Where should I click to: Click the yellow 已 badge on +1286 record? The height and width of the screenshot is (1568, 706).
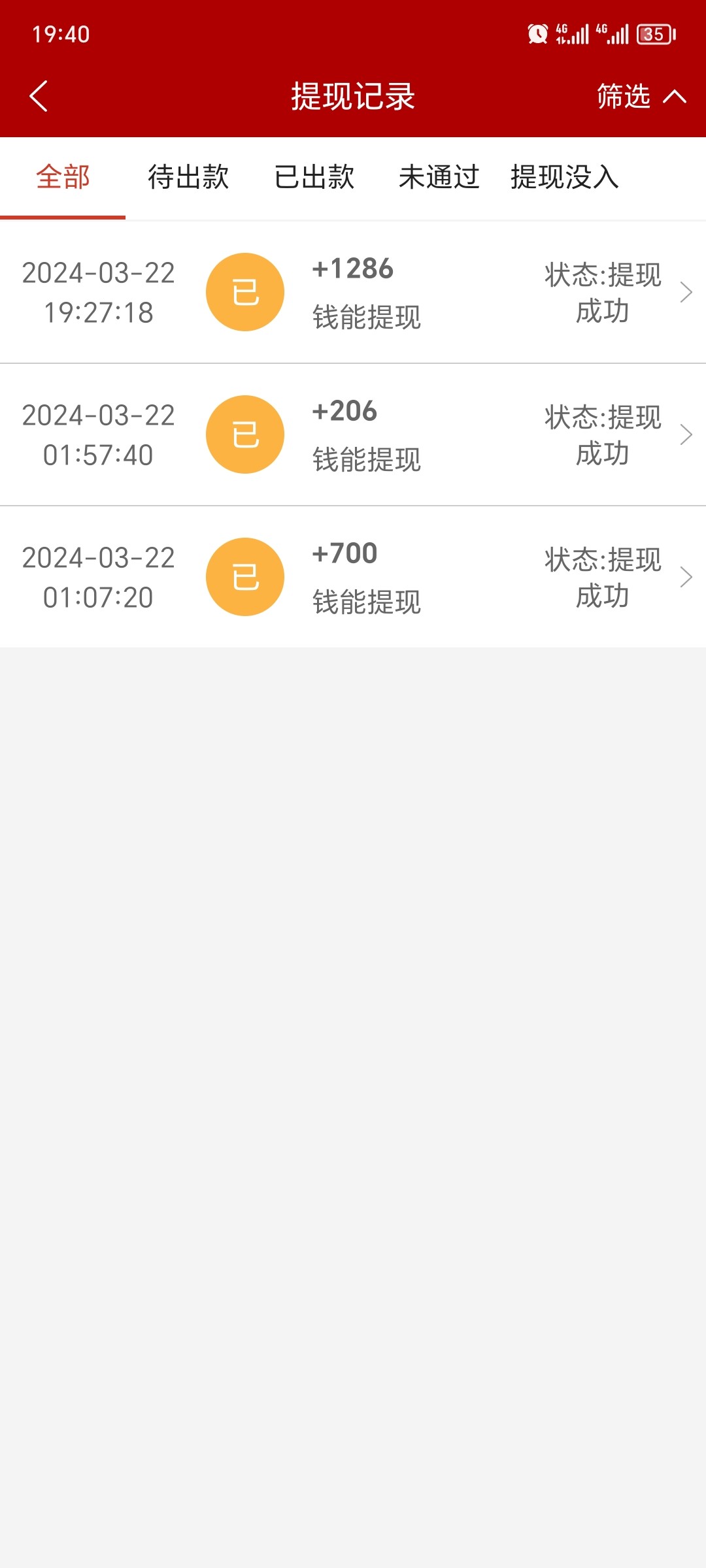(x=245, y=292)
